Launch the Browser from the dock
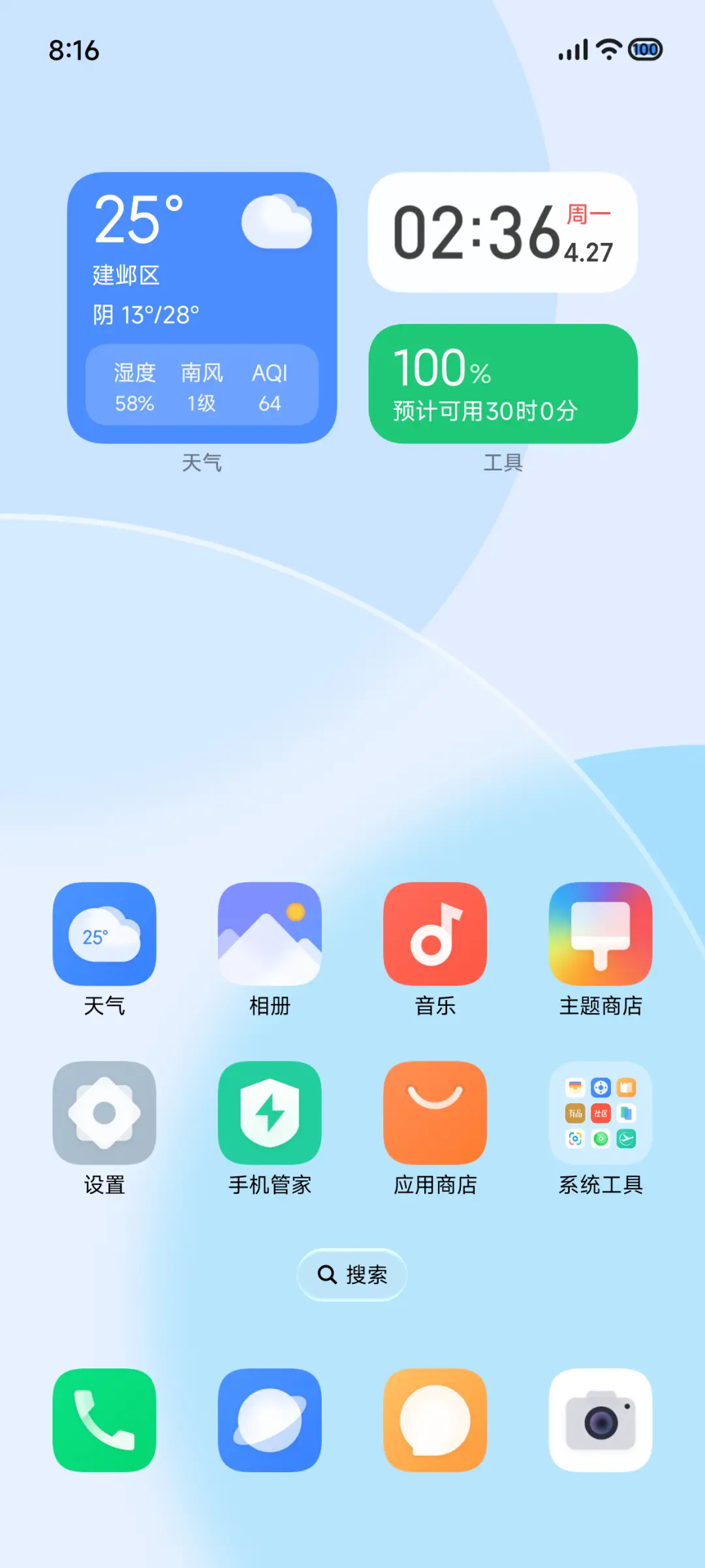 (x=270, y=1420)
